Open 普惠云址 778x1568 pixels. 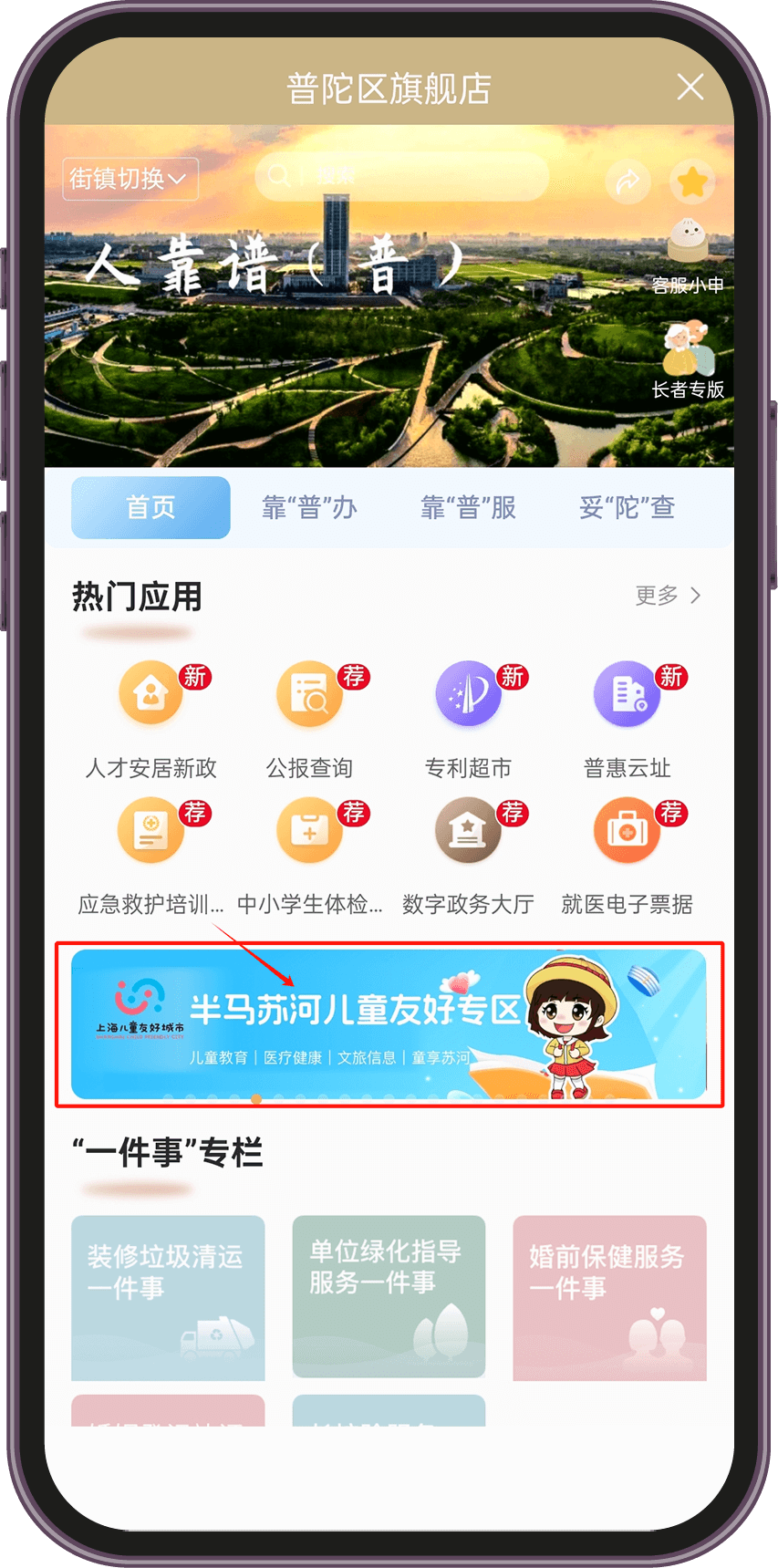tap(627, 695)
